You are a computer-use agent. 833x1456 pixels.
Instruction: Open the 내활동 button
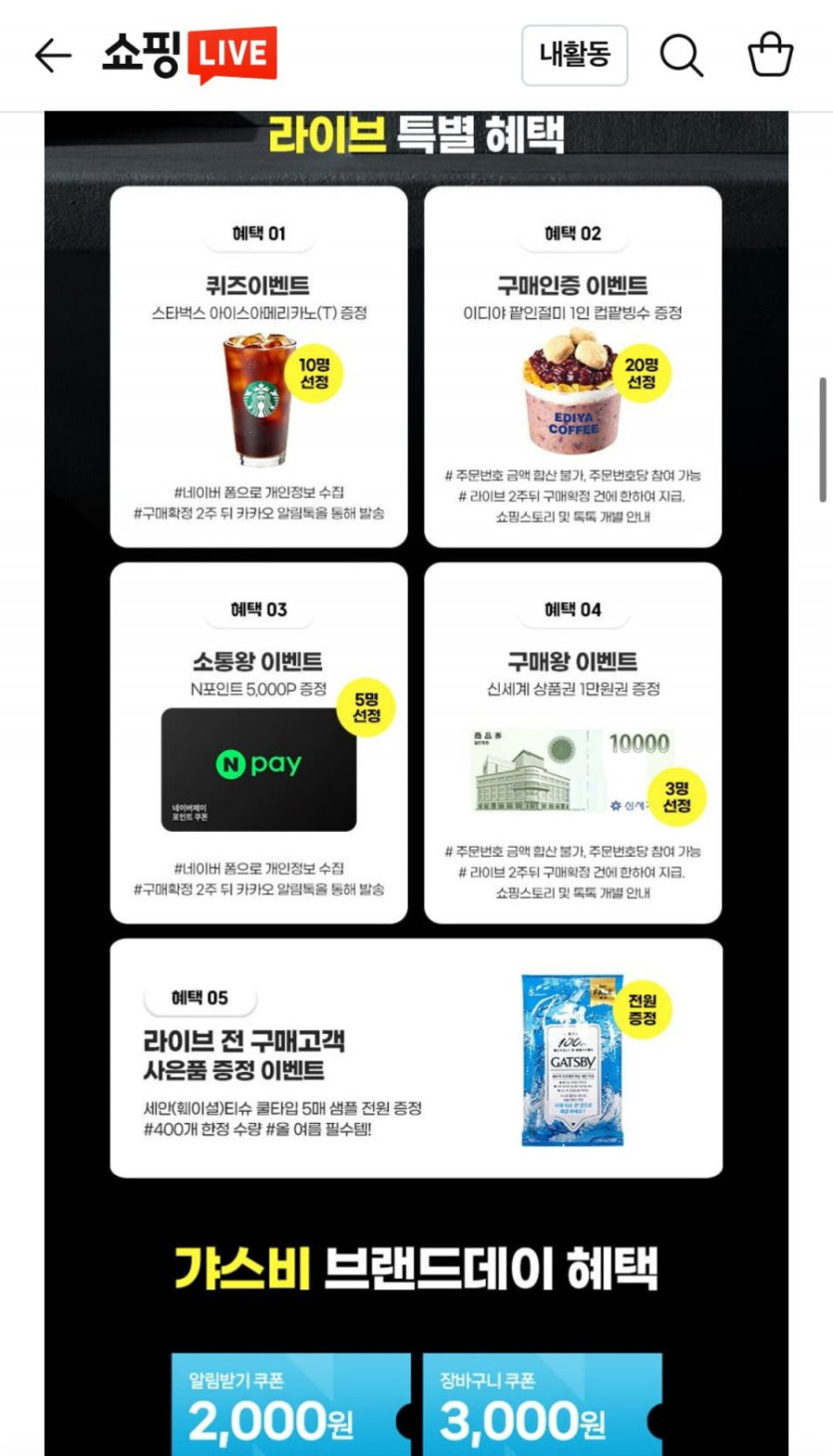coord(575,55)
